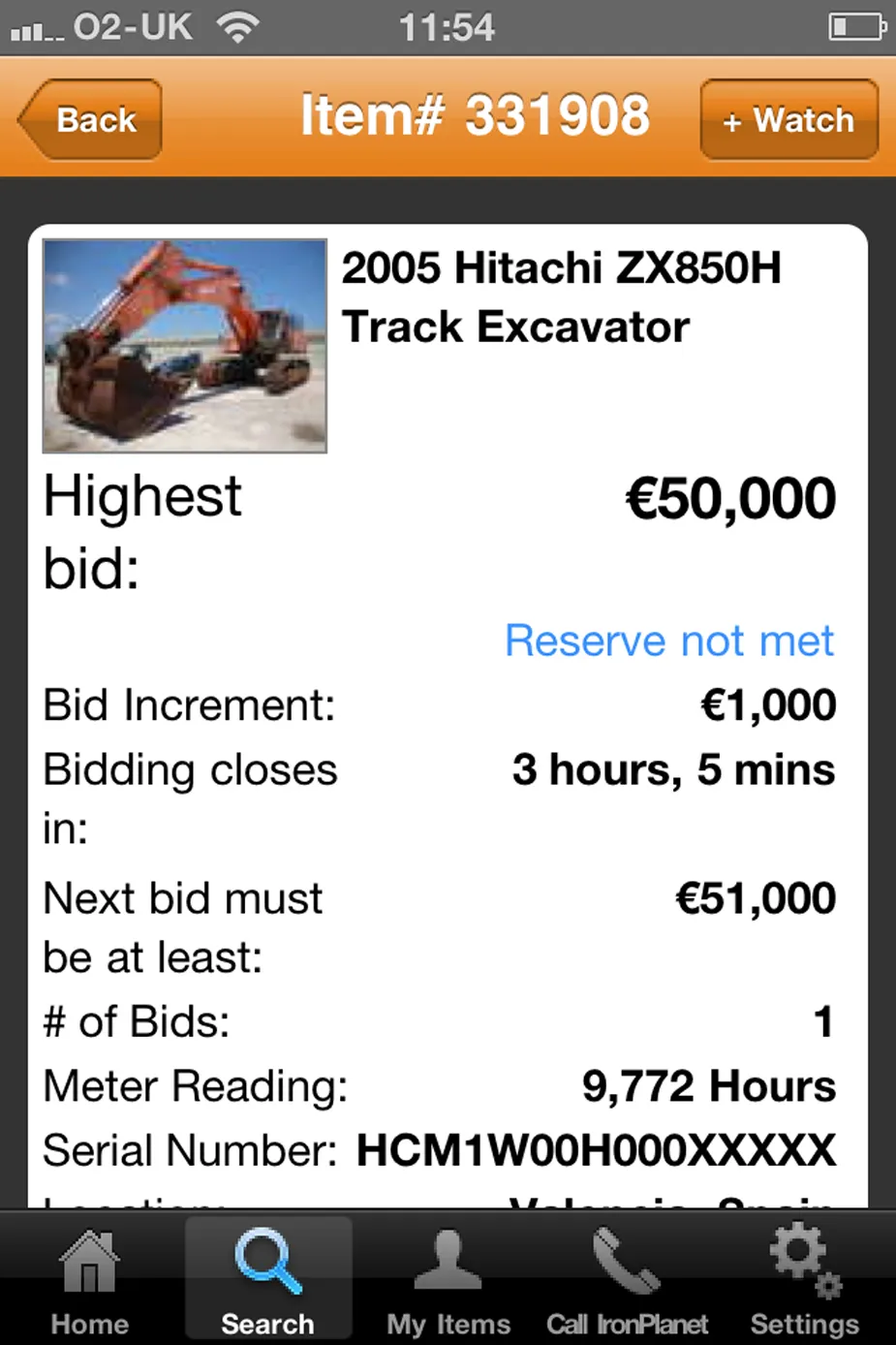Image resolution: width=896 pixels, height=1345 pixels.
Task: Add this item to your watch list
Action: 788,120
